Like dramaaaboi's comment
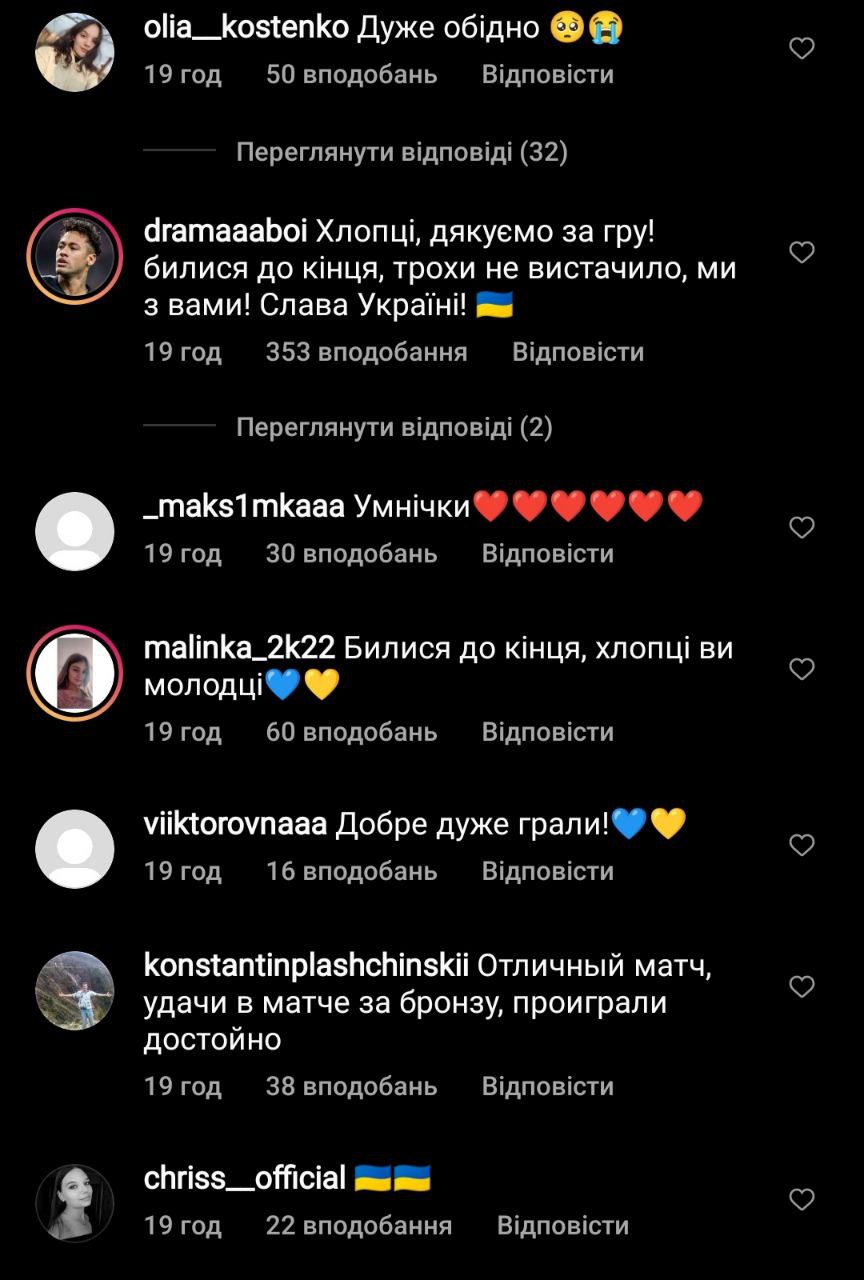The image size is (864, 1280). click(802, 253)
